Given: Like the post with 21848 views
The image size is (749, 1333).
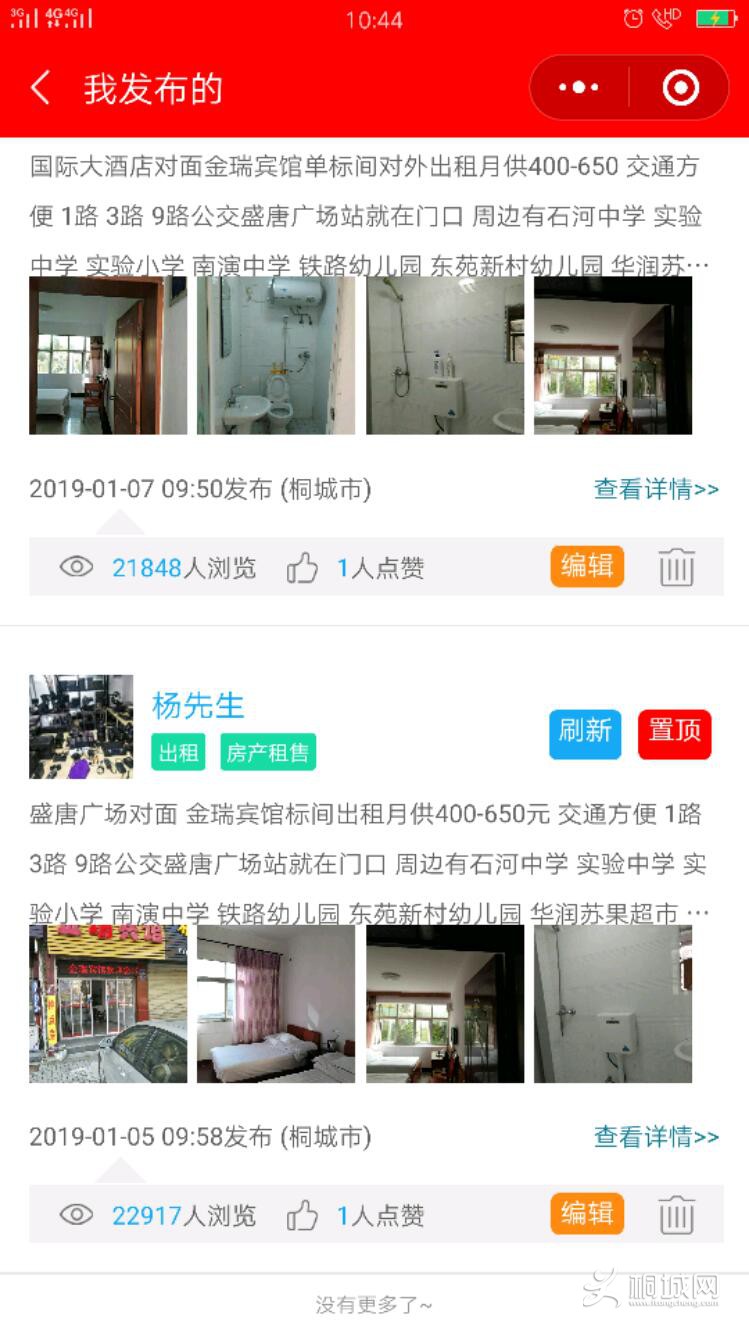Looking at the screenshot, I should (x=302, y=568).
